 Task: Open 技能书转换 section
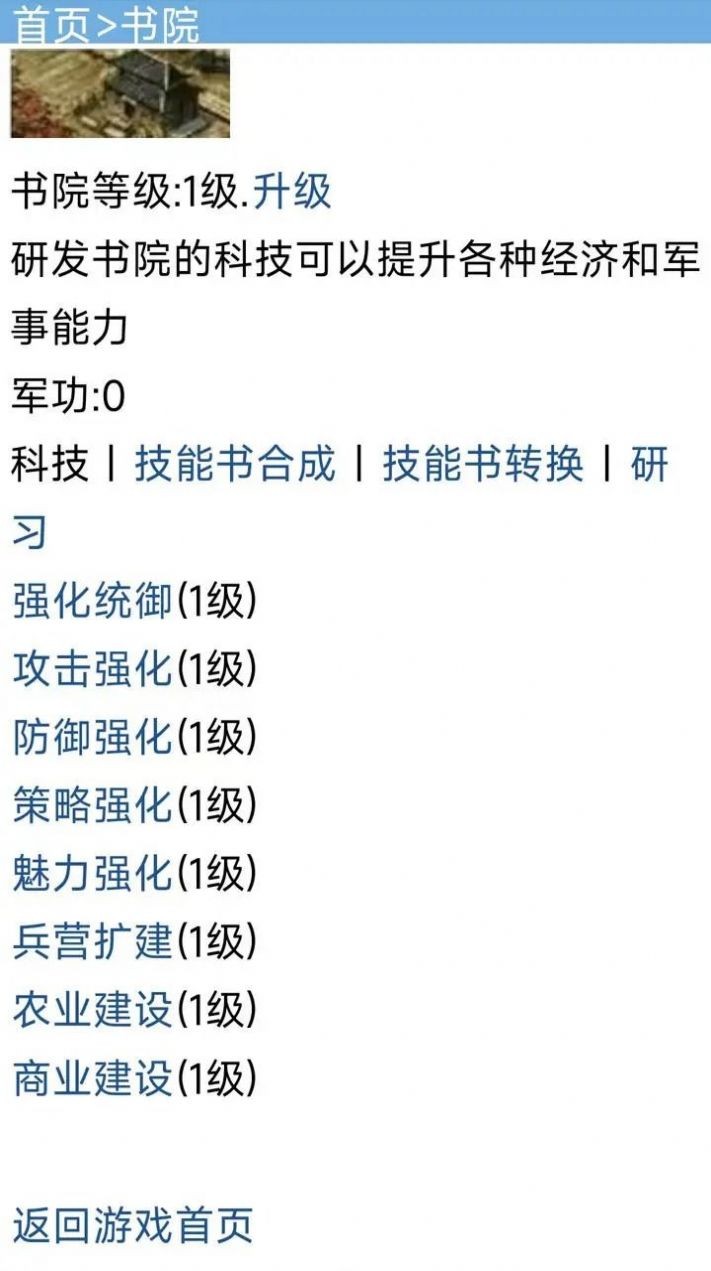[482, 465]
